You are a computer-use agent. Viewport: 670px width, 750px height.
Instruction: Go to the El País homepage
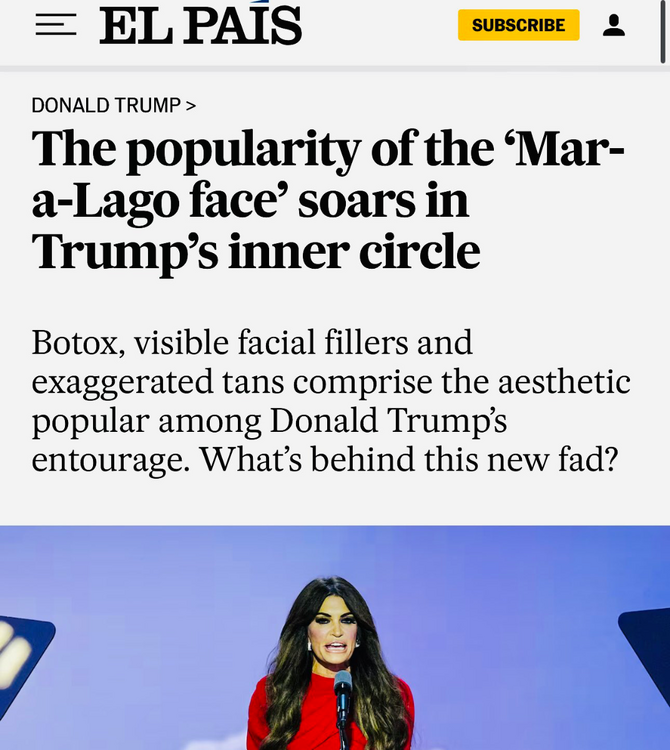(200, 25)
